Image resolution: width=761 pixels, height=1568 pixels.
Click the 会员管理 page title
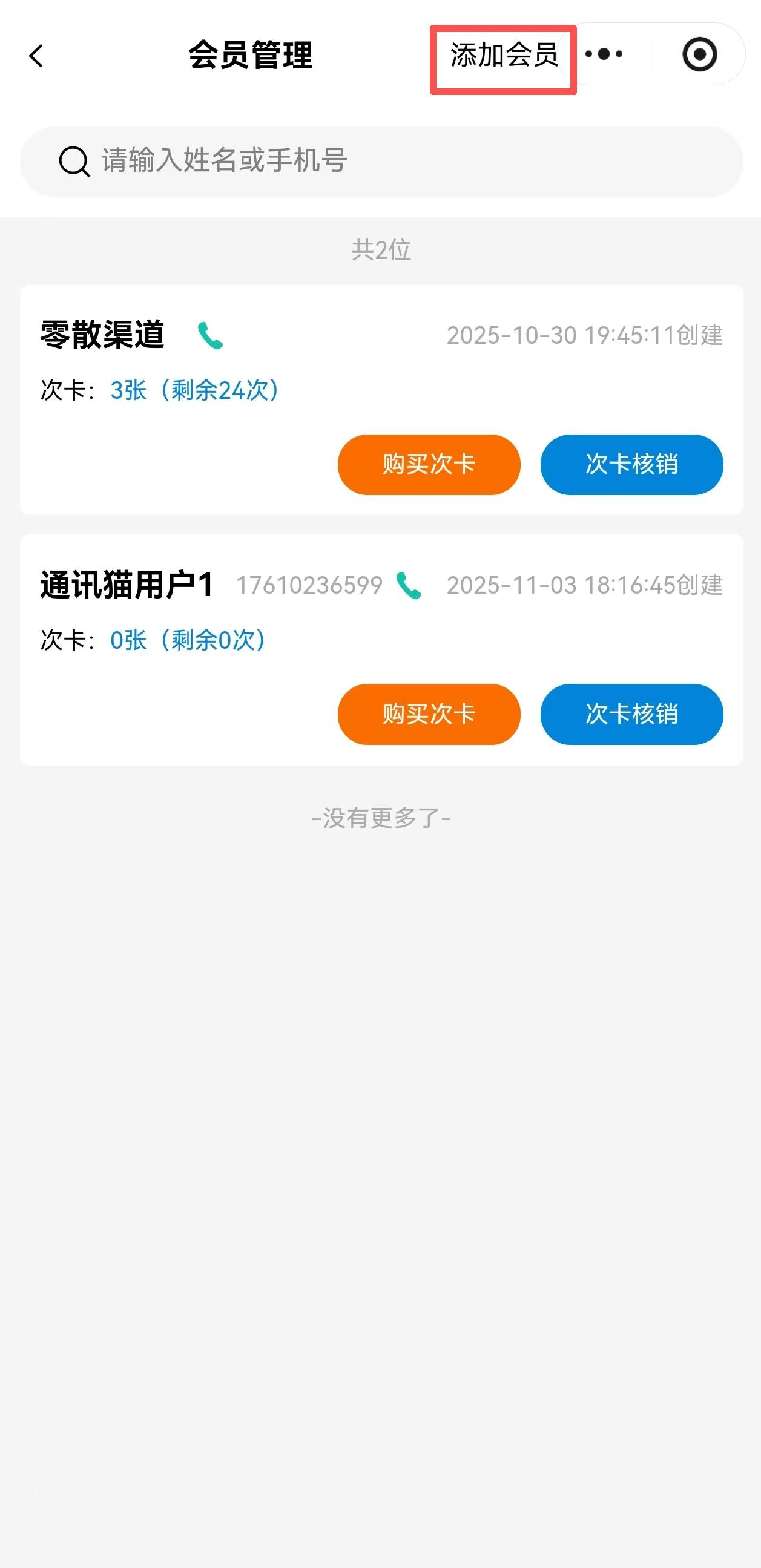pos(250,56)
